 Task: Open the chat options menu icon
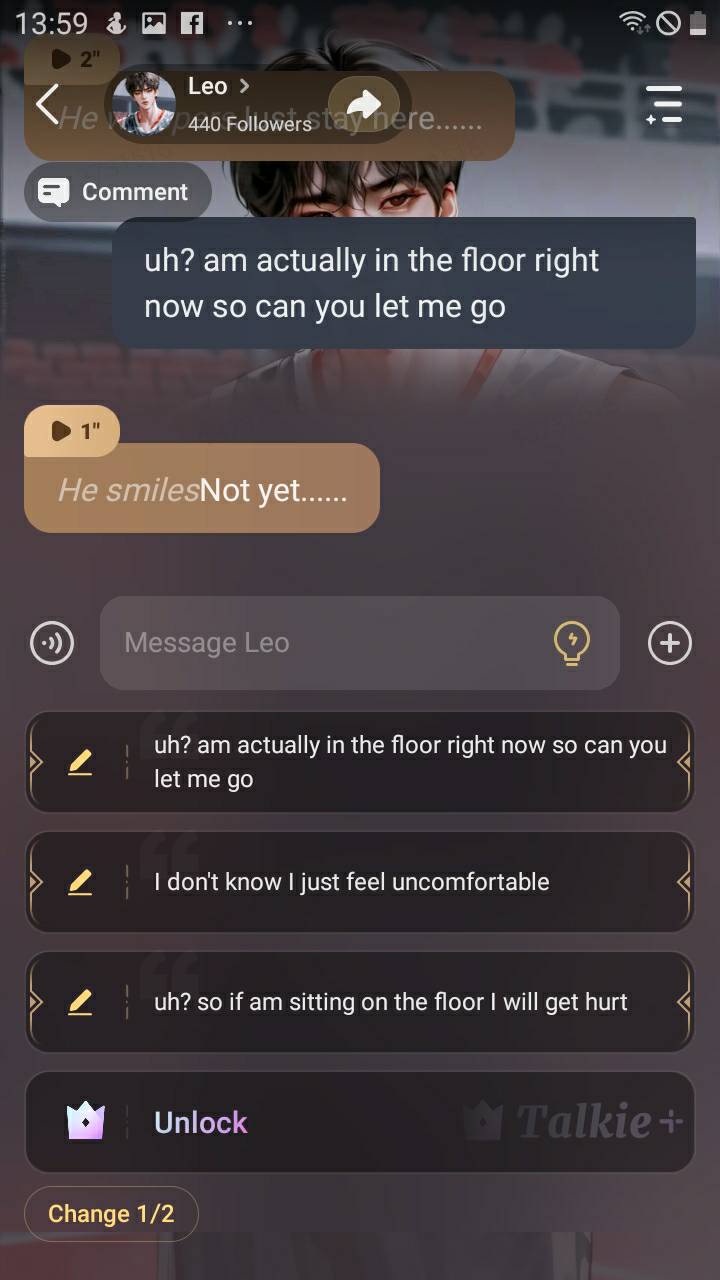(x=663, y=104)
